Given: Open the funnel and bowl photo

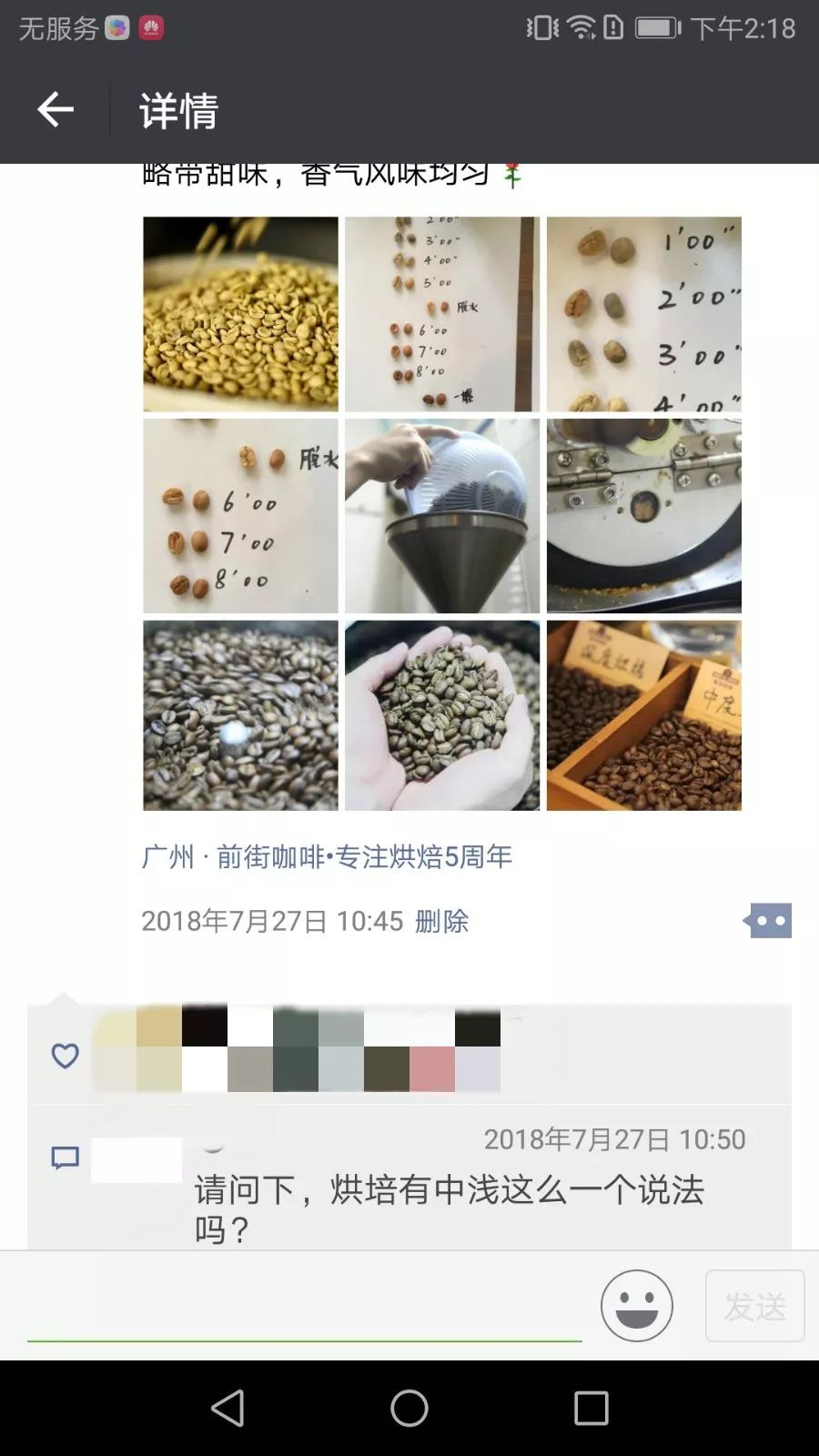Looking at the screenshot, I should coord(442,516).
